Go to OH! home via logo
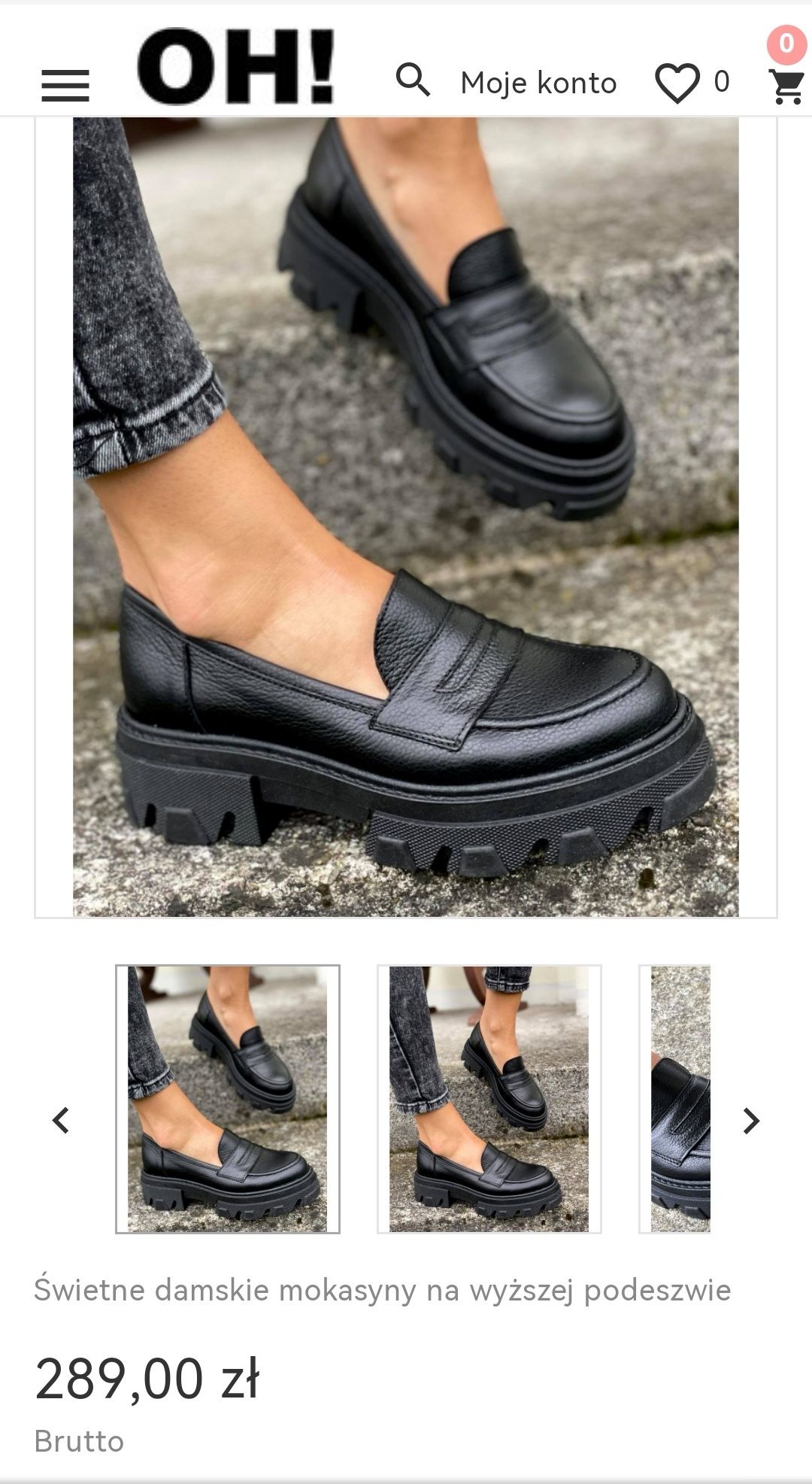Screen dimensions: 812x1484 pyautogui.click(x=235, y=66)
